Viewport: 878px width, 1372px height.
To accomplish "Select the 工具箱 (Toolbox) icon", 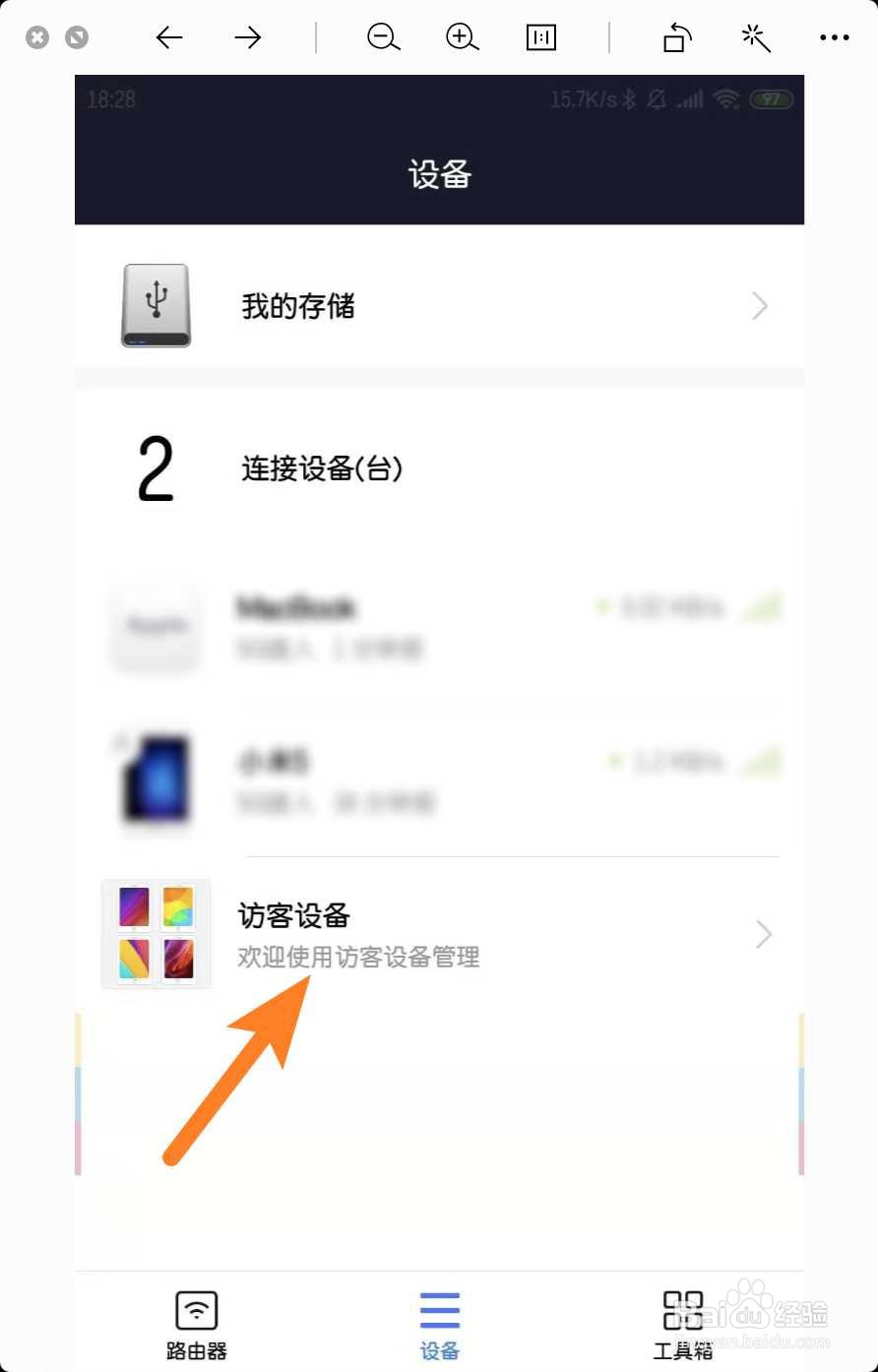I will tap(682, 1309).
